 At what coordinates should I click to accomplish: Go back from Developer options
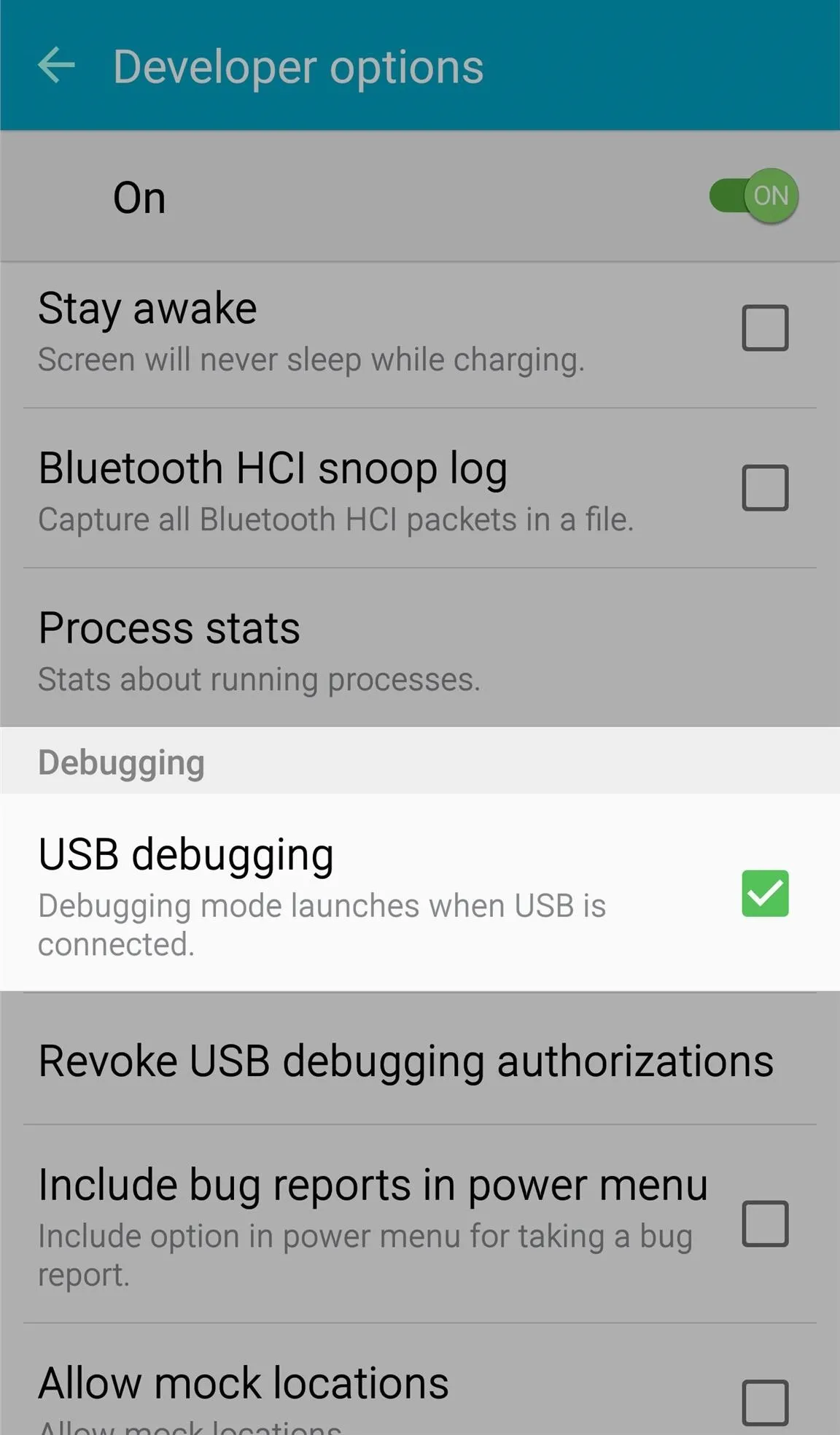tap(56, 66)
